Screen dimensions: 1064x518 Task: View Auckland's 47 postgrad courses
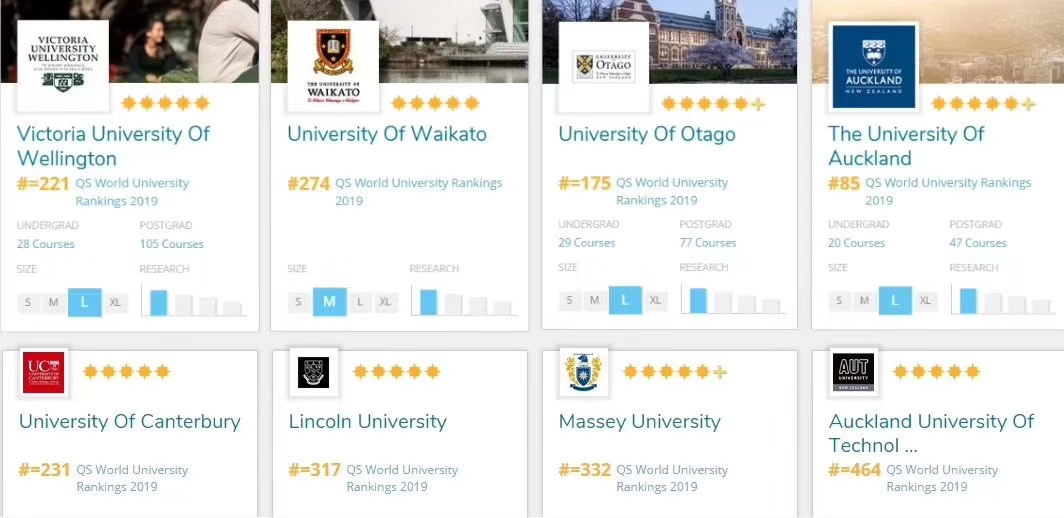coord(977,243)
